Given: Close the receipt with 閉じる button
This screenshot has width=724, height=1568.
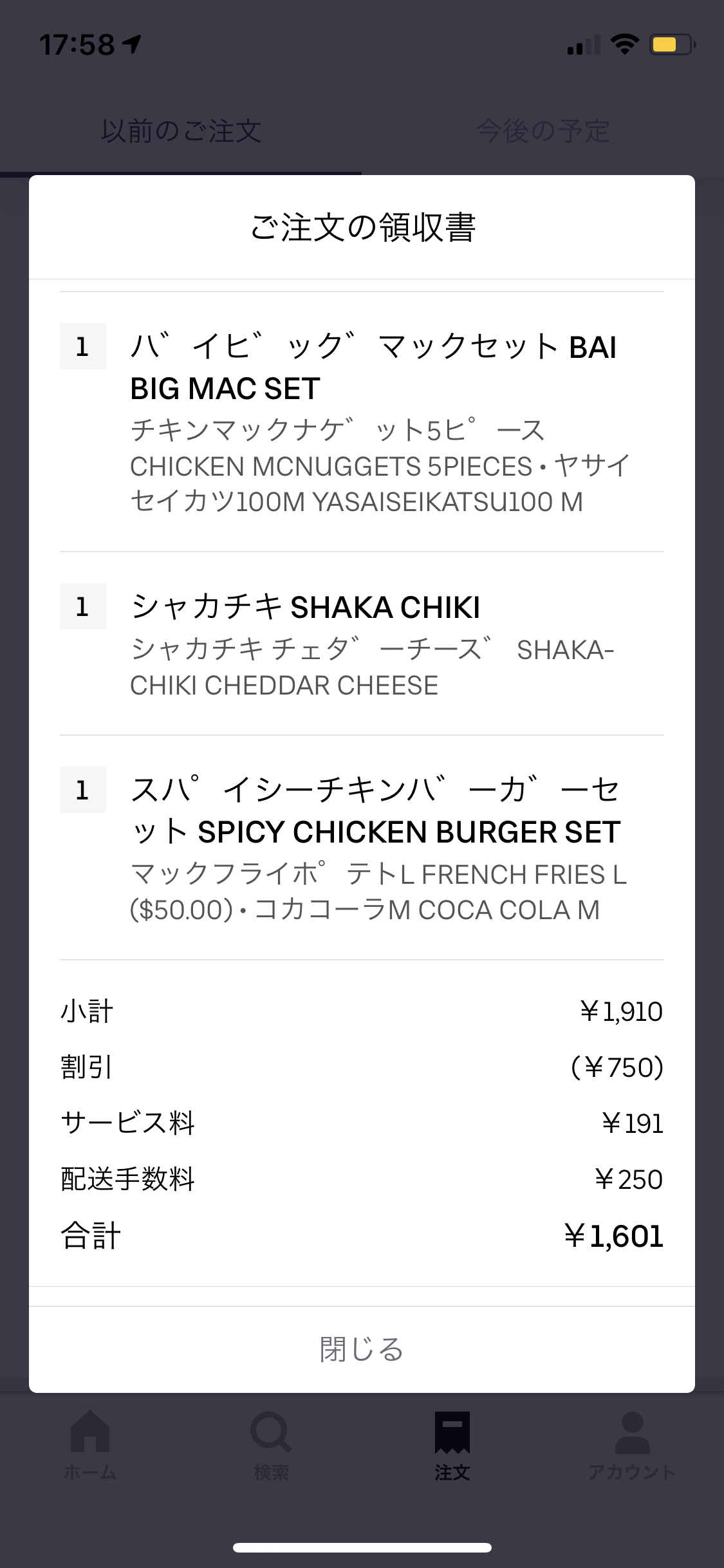Looking at the screenshot, I should [x=362, y=1349].
